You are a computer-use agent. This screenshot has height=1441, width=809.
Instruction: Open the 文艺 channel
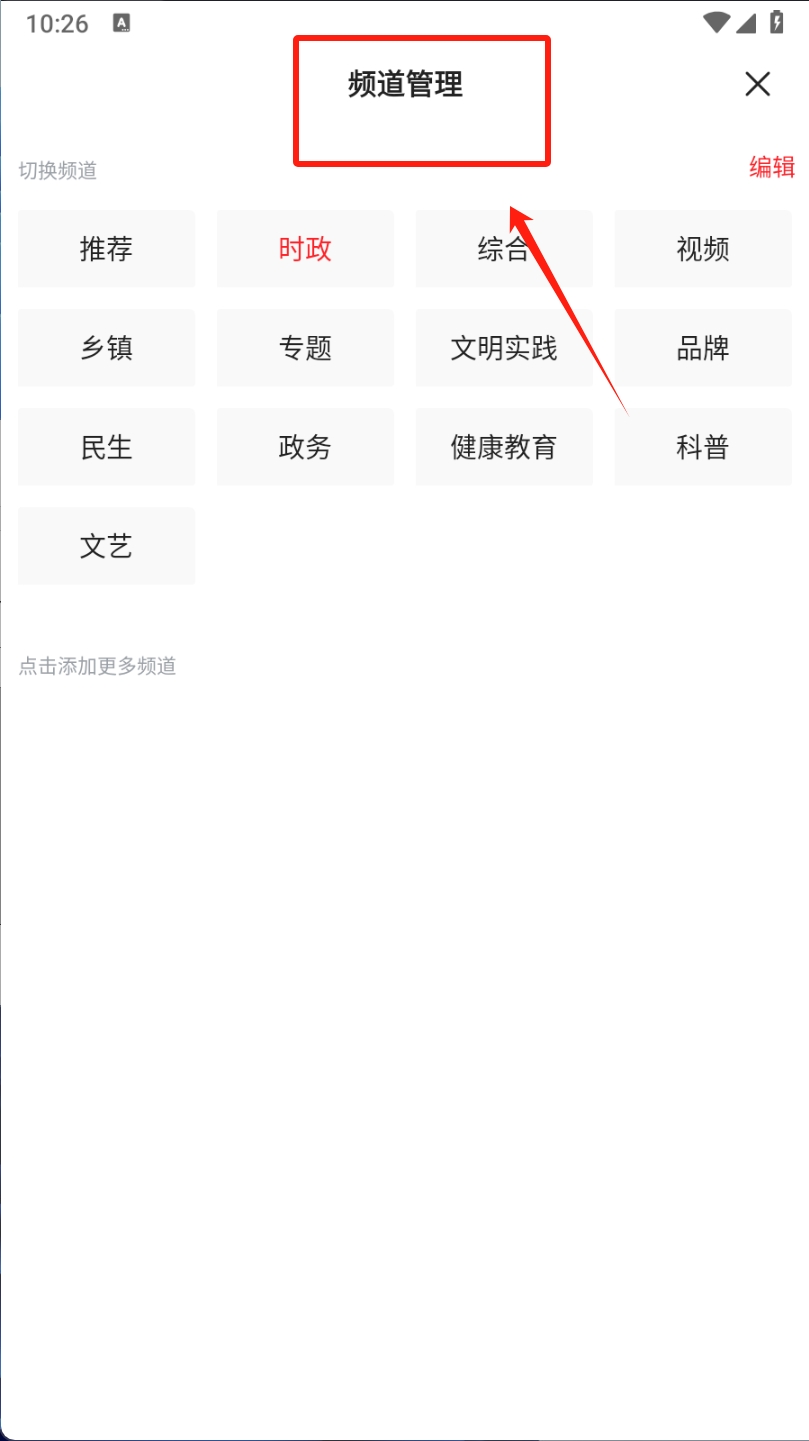tap(106, 546)
